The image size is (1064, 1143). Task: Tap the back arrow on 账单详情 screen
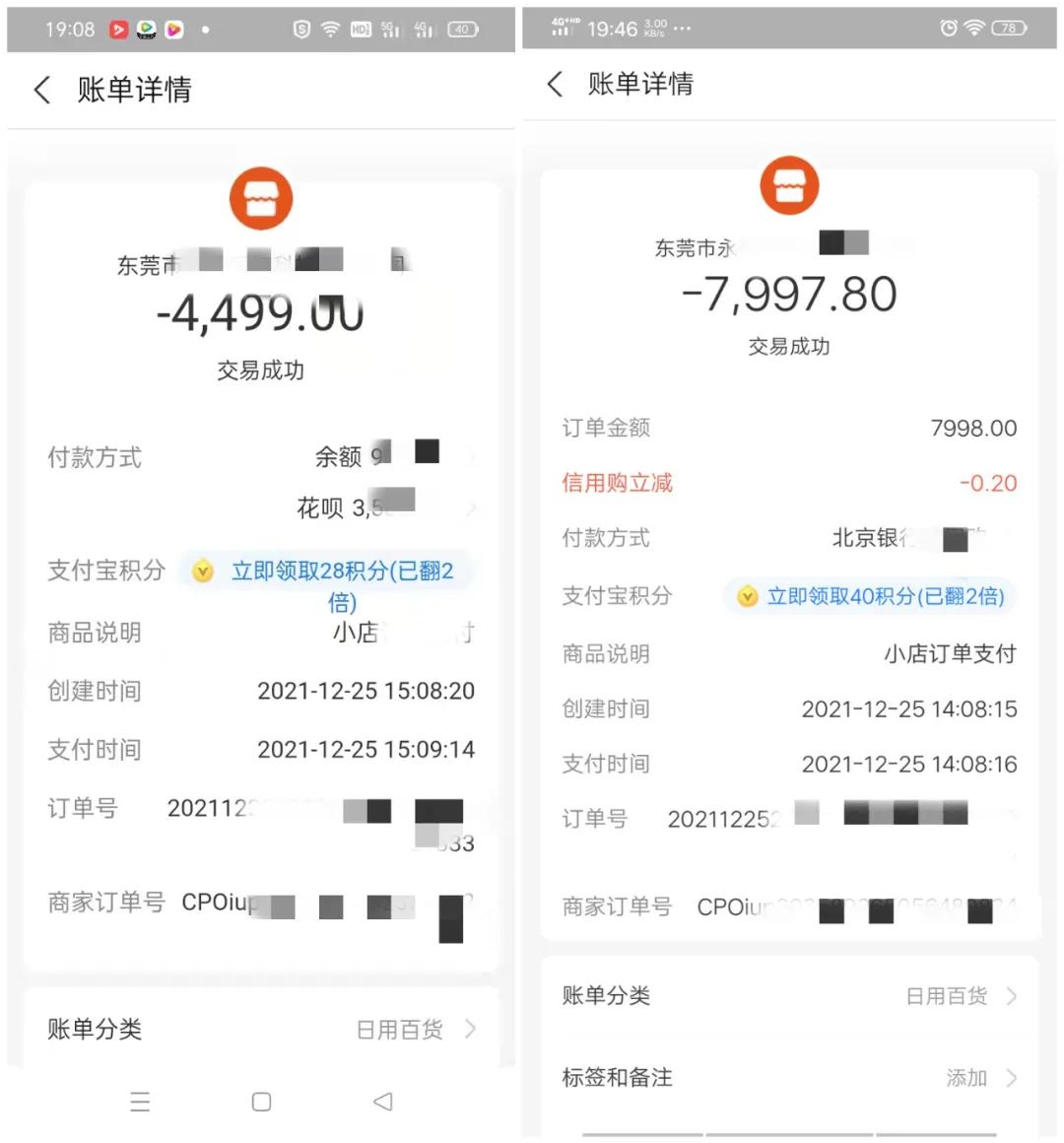tap(41, 90)
